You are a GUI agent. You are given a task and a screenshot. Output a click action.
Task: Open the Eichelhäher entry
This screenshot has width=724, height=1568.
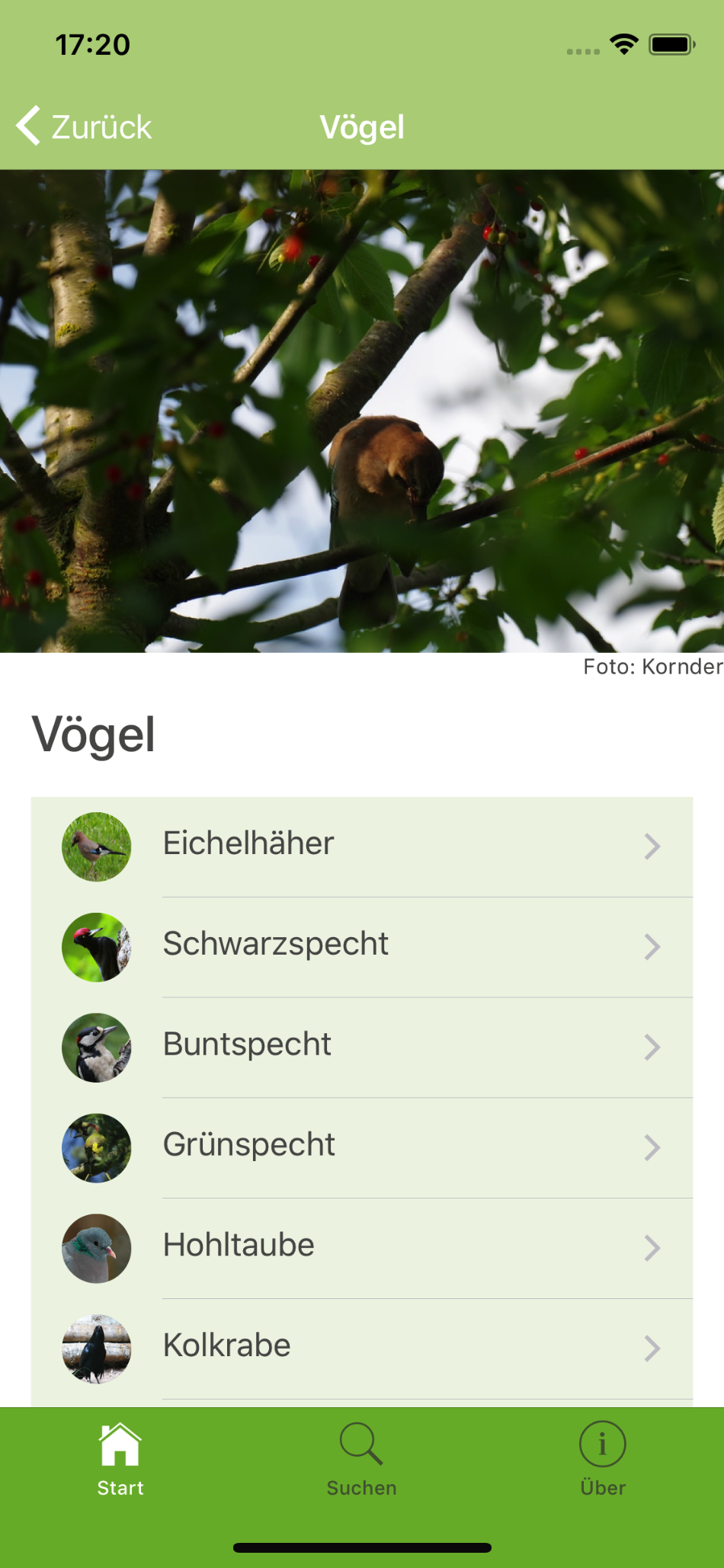pyautogui.click(x=362, y=846)
